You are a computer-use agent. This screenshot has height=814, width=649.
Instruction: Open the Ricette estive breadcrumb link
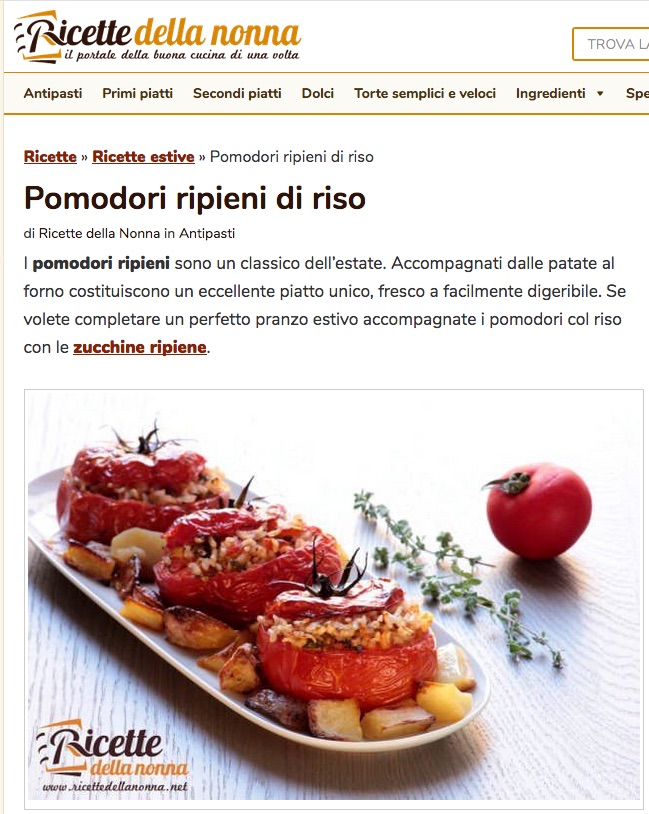[x=143, y=157]
